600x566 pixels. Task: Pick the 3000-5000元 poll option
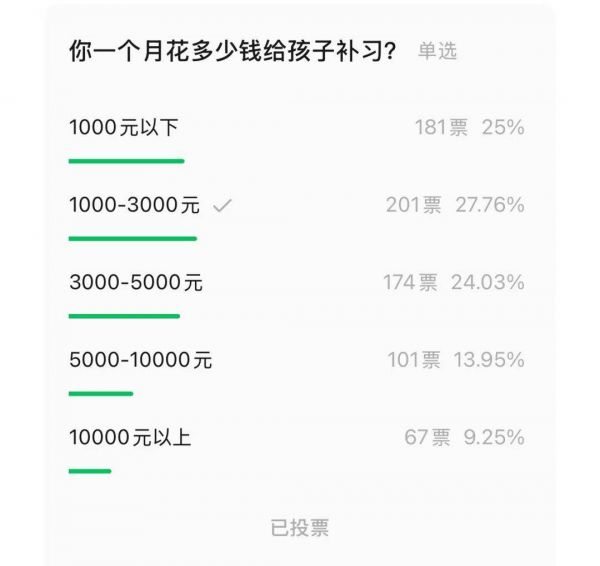click(x=136, y=283)
